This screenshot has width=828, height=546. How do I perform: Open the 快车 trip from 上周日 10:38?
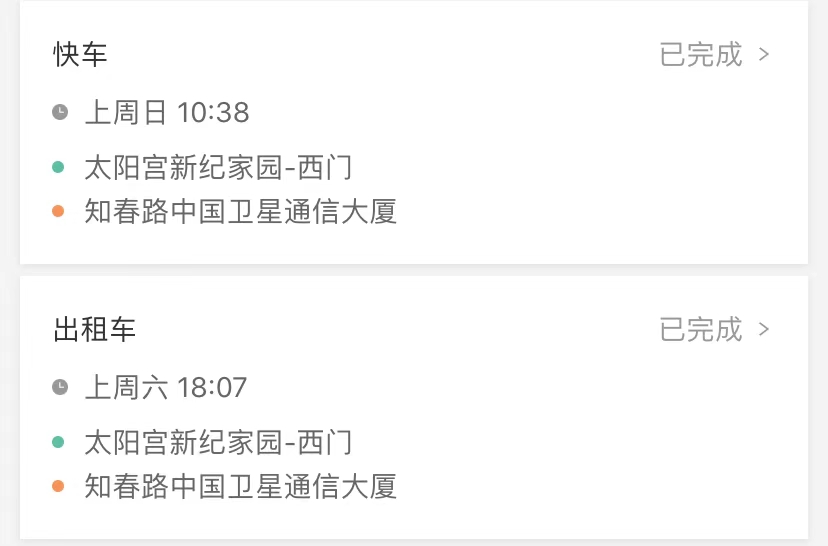coord(413,132)
